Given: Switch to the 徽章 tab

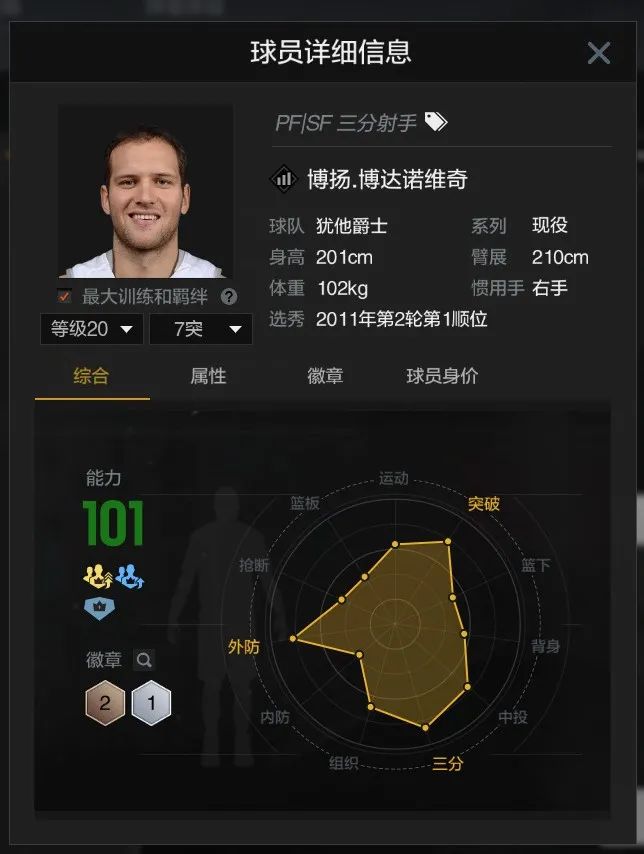Looking at the screenshot, I should [x=325, y=376].
